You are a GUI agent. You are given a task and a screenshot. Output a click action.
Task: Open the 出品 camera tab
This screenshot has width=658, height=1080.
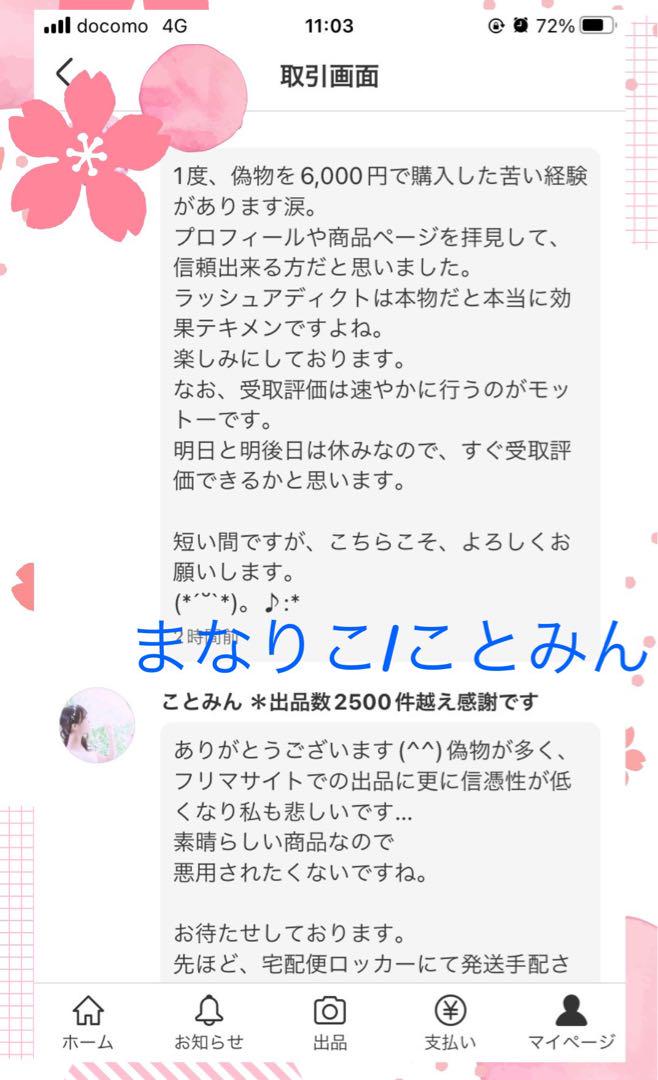point(329,1022)
